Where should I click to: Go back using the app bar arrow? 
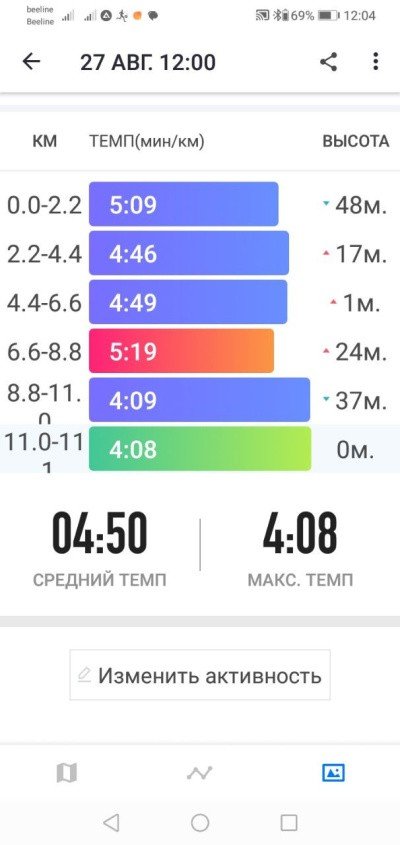point(31,62)
